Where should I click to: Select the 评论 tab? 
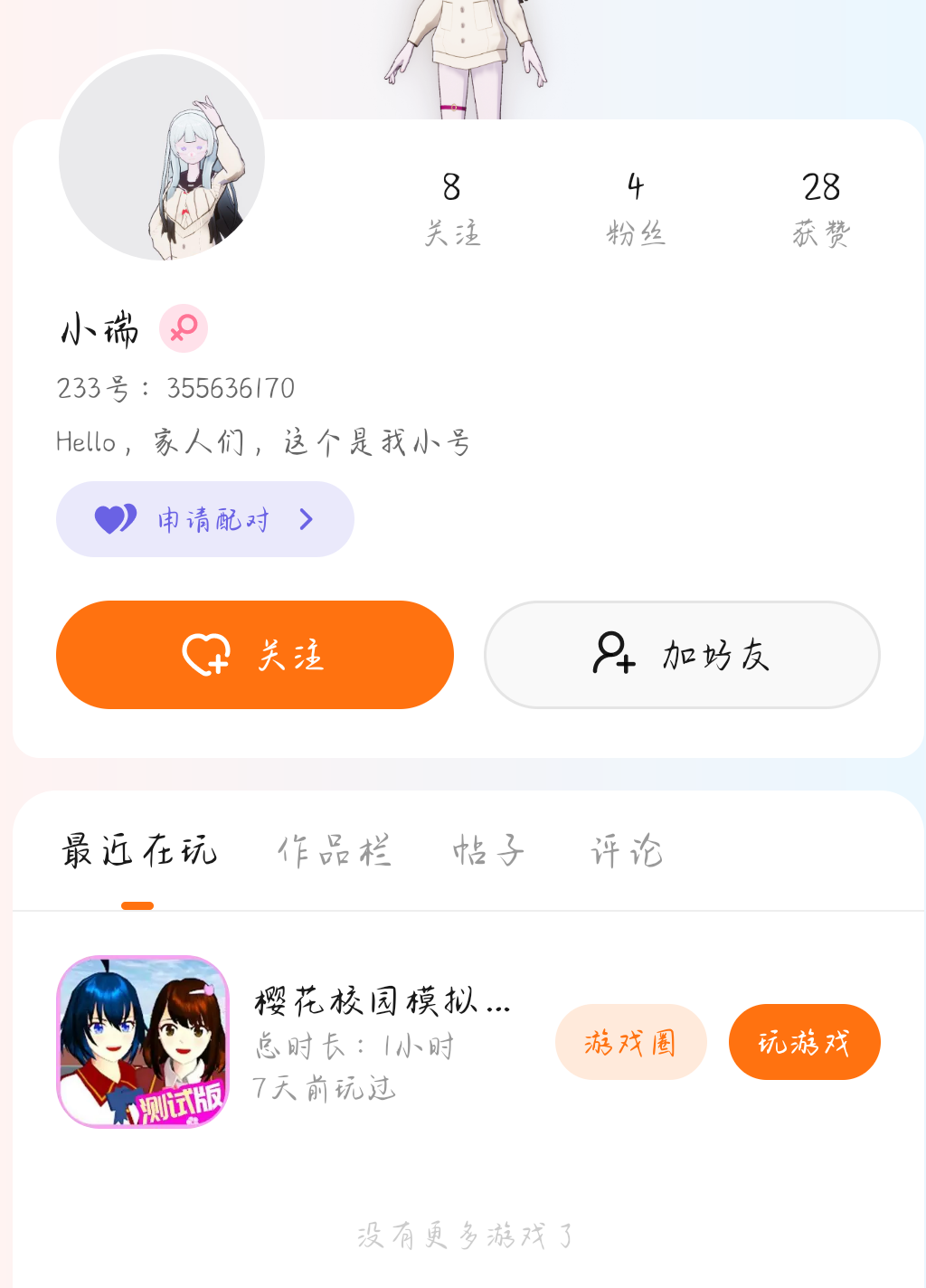(x=627, y=851)
